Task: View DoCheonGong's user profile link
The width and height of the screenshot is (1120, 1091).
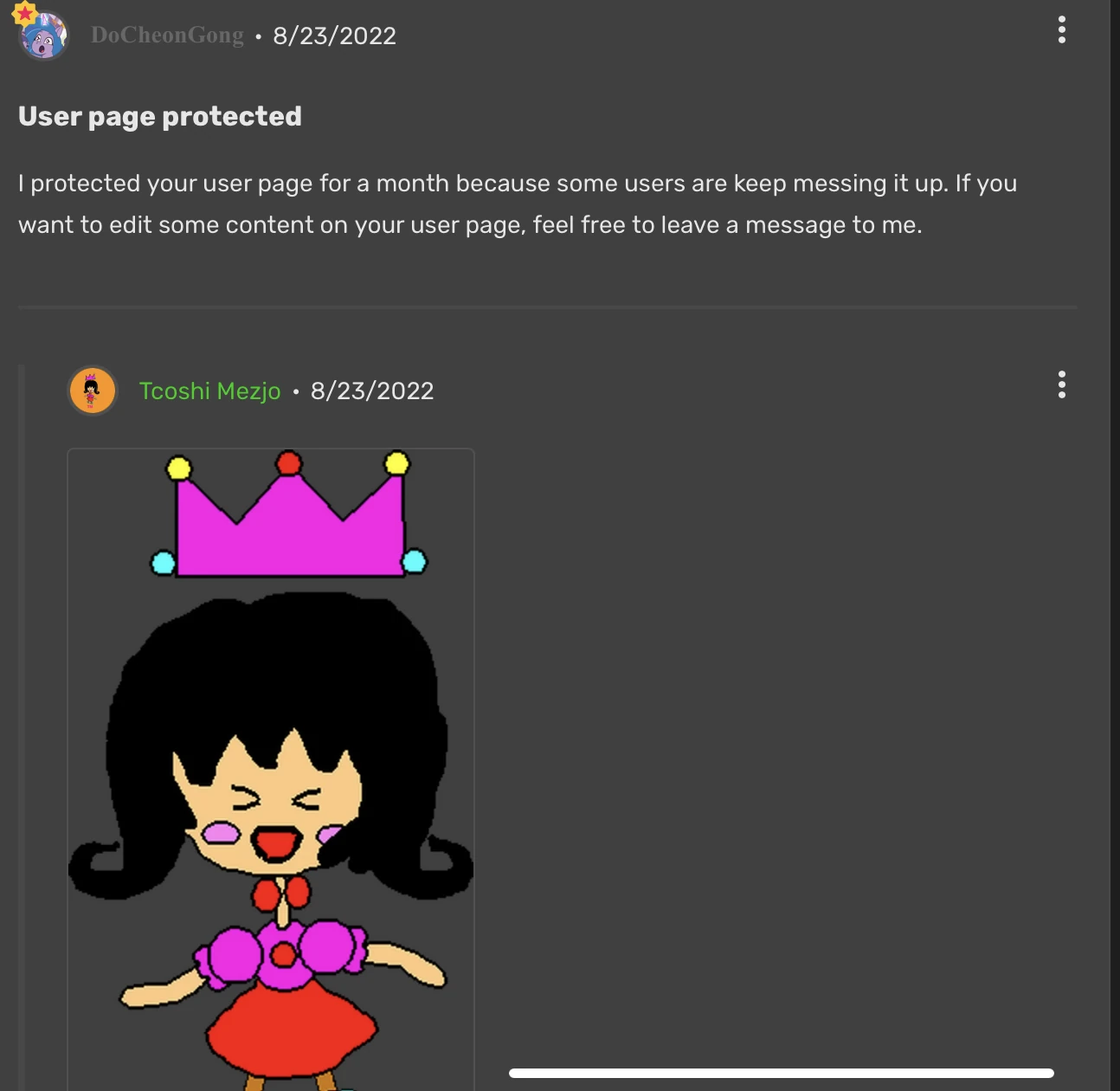Action: [x=167, y=36]
